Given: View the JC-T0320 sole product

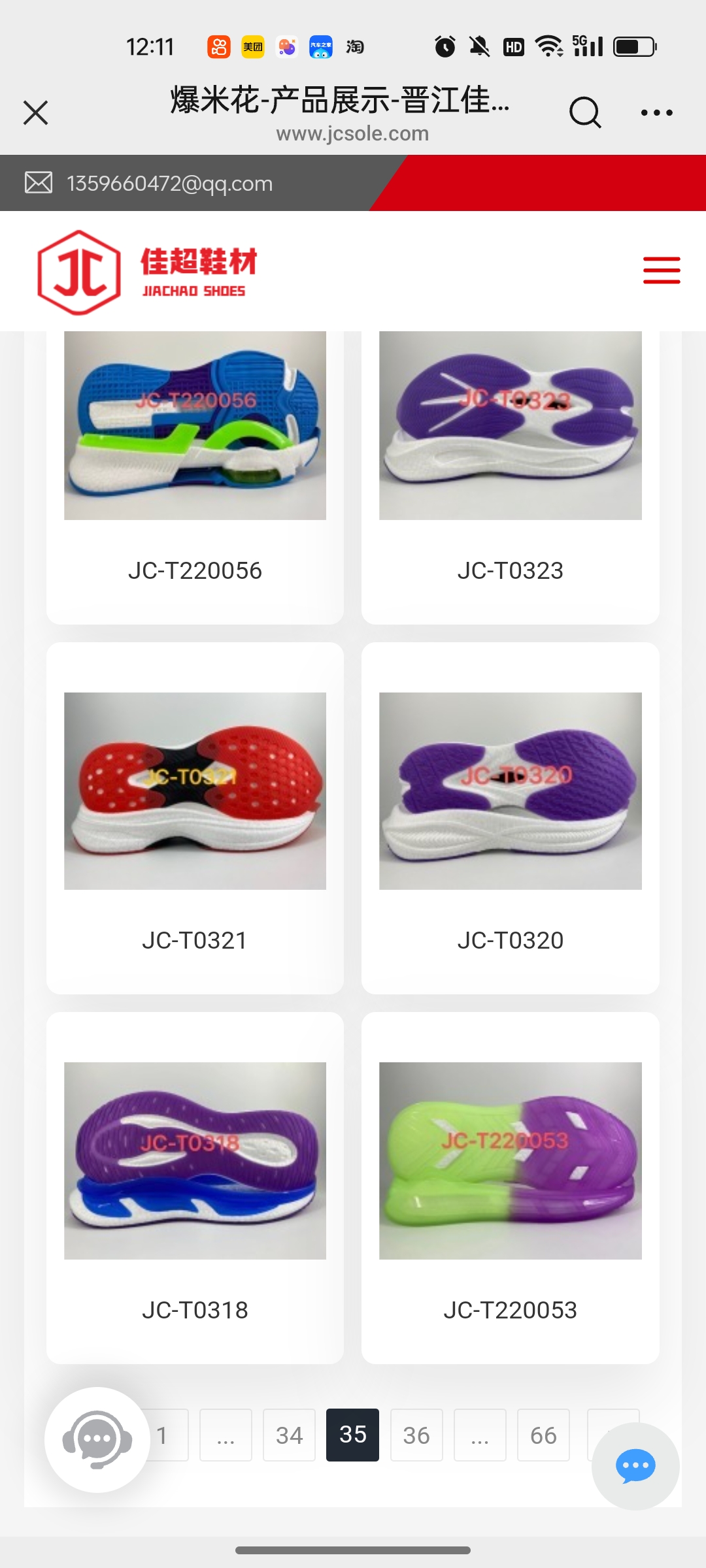Looking at the screenshot, I should (x=510, y=817).
